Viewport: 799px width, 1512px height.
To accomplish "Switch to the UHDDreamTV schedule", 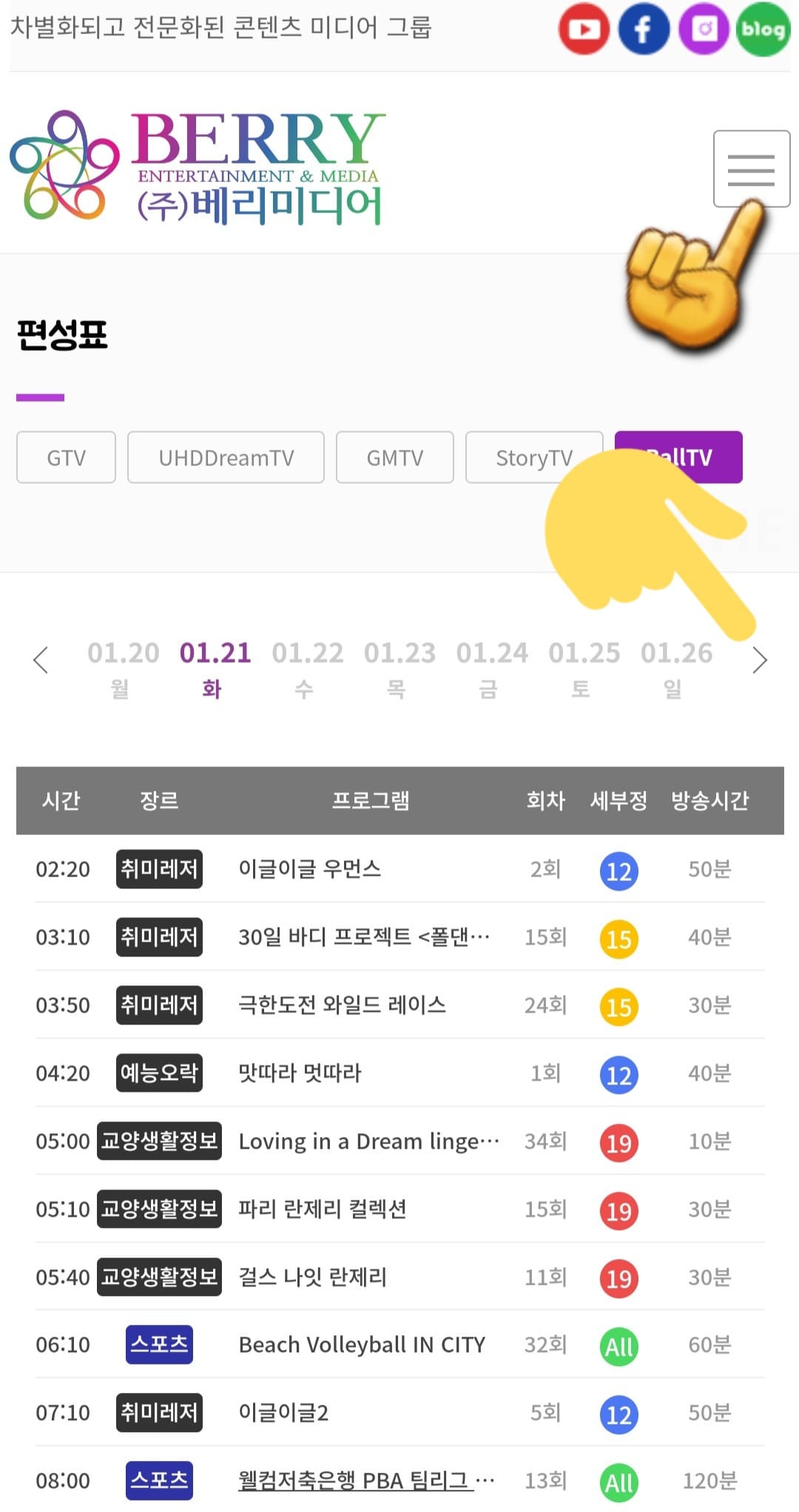I will point(226,457).
